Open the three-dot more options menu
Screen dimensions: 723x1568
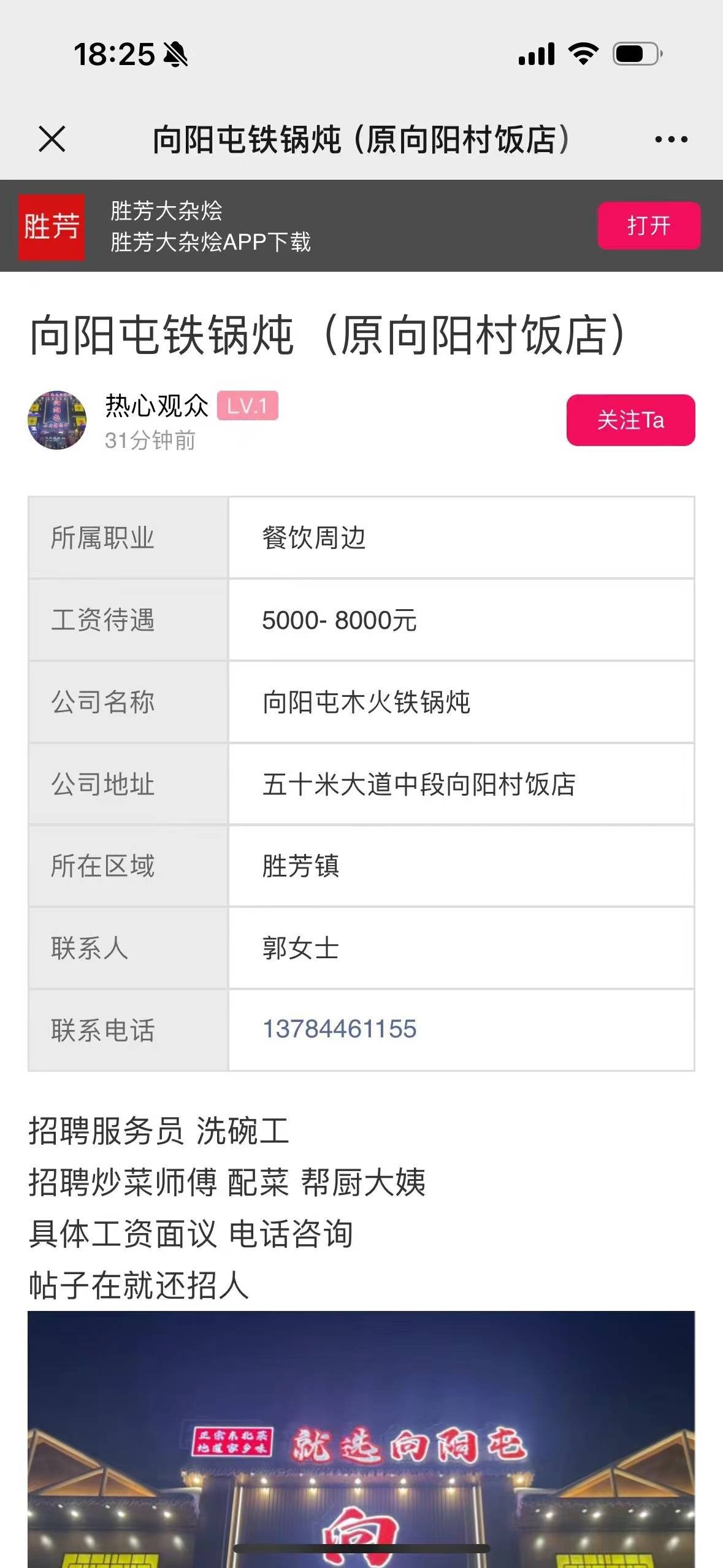[671, 139]
